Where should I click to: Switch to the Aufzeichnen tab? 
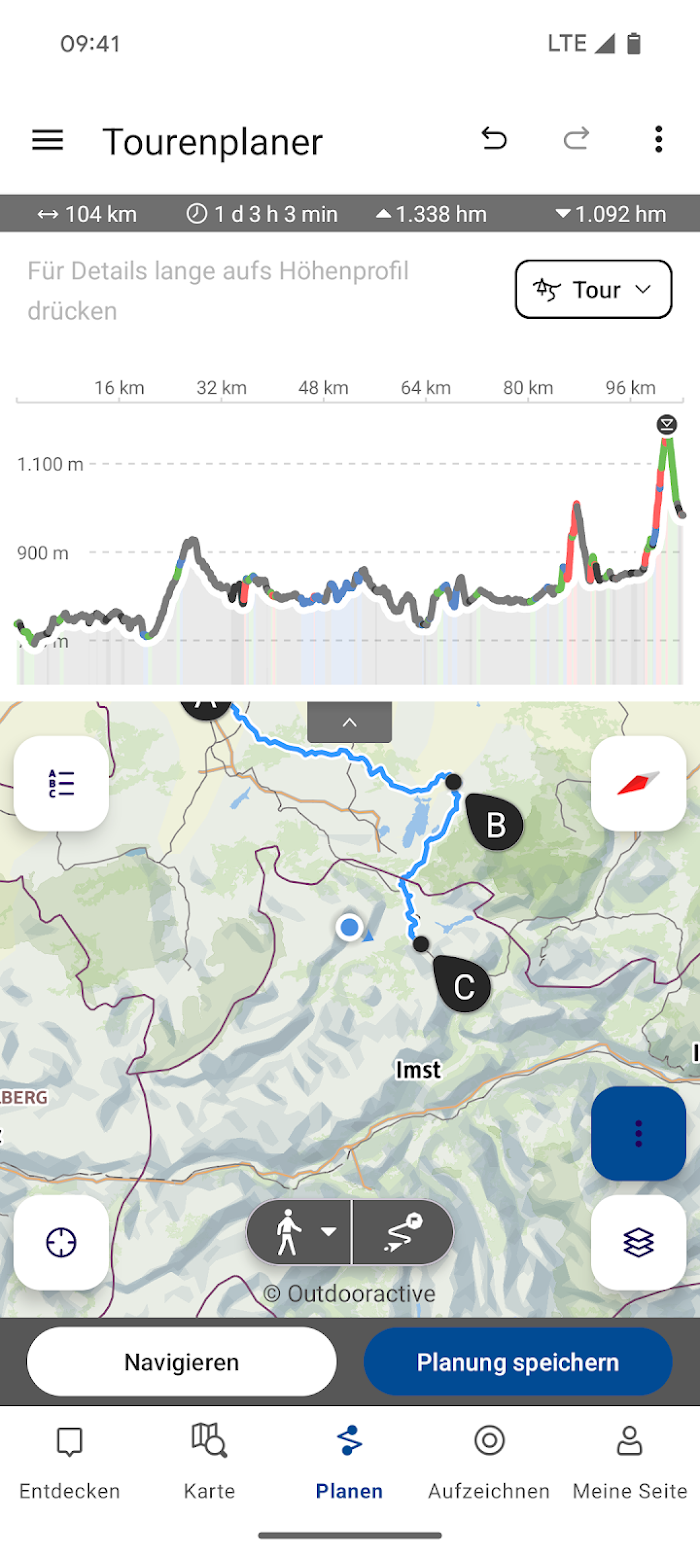coord(489,1463)
